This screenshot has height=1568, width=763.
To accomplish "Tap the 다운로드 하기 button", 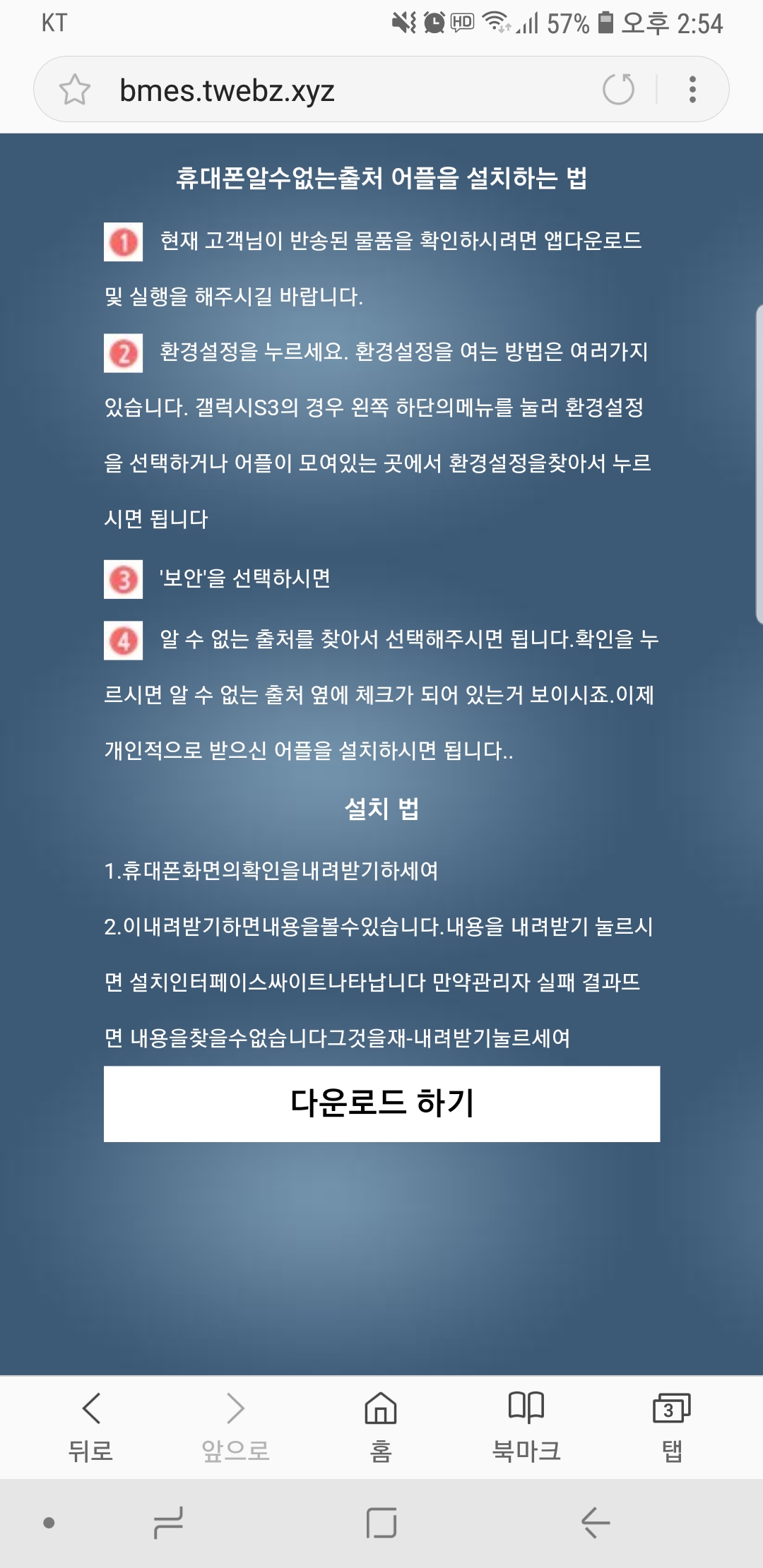I will (x=381, y=1103).
